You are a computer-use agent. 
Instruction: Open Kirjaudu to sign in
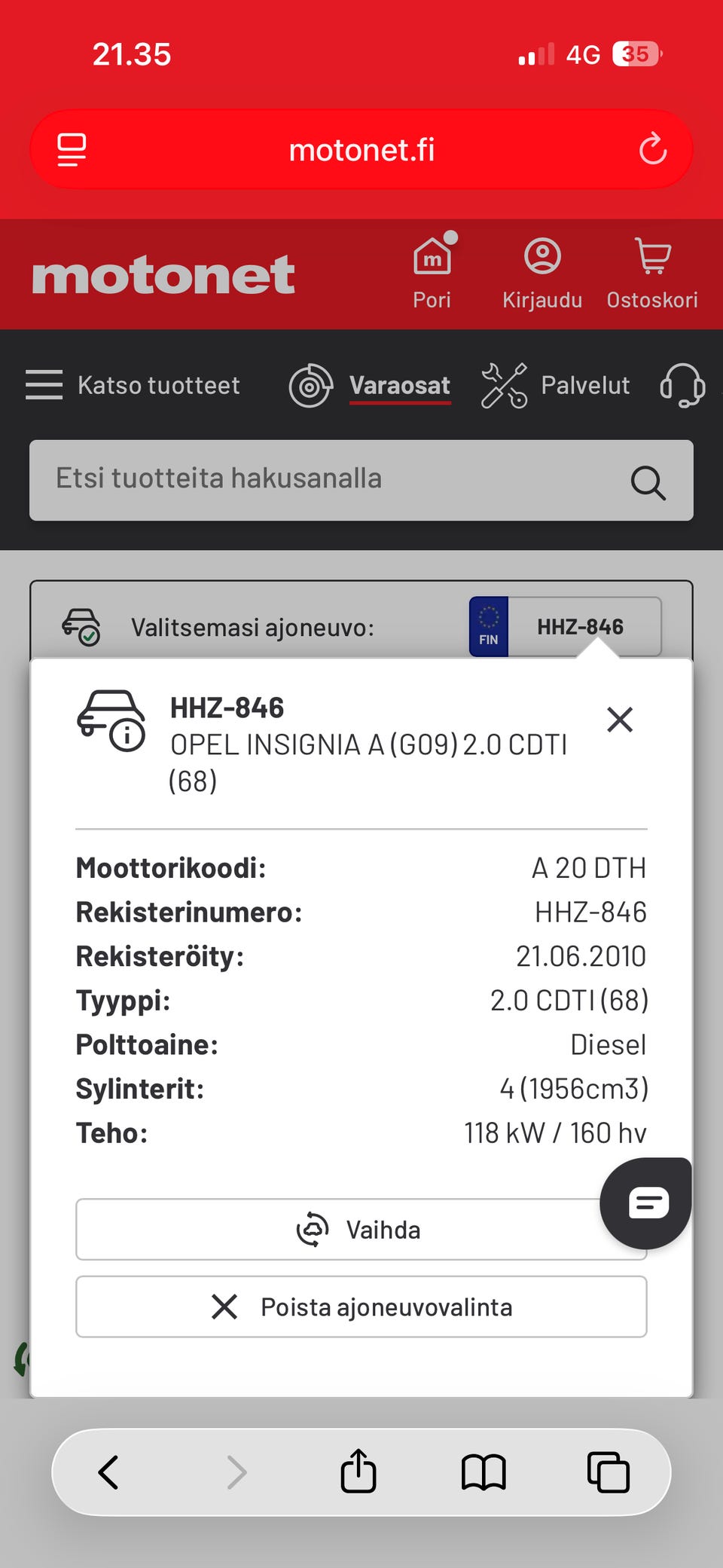pos(542,273)
